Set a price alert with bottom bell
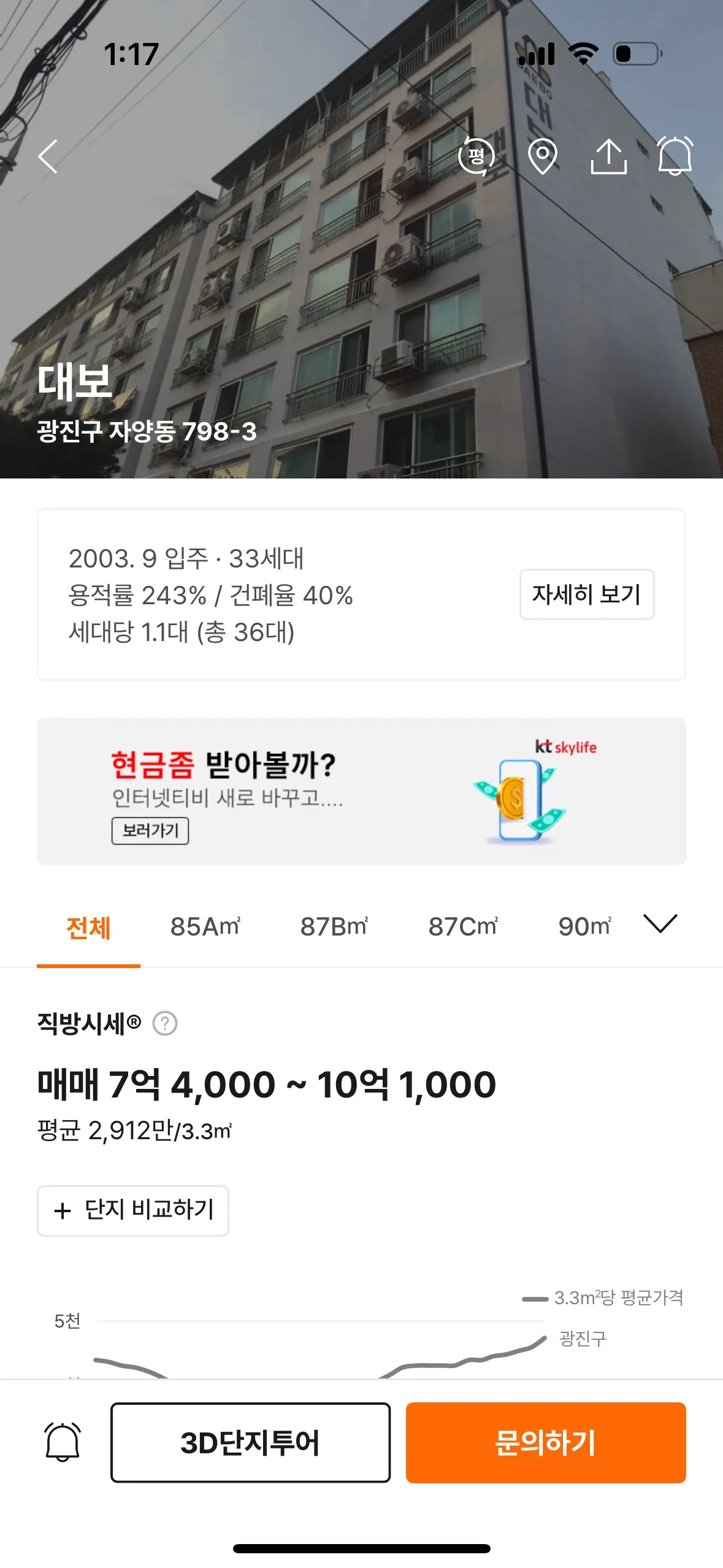The height and width of the screenshot is (1568, 723). coord(63,1442)
